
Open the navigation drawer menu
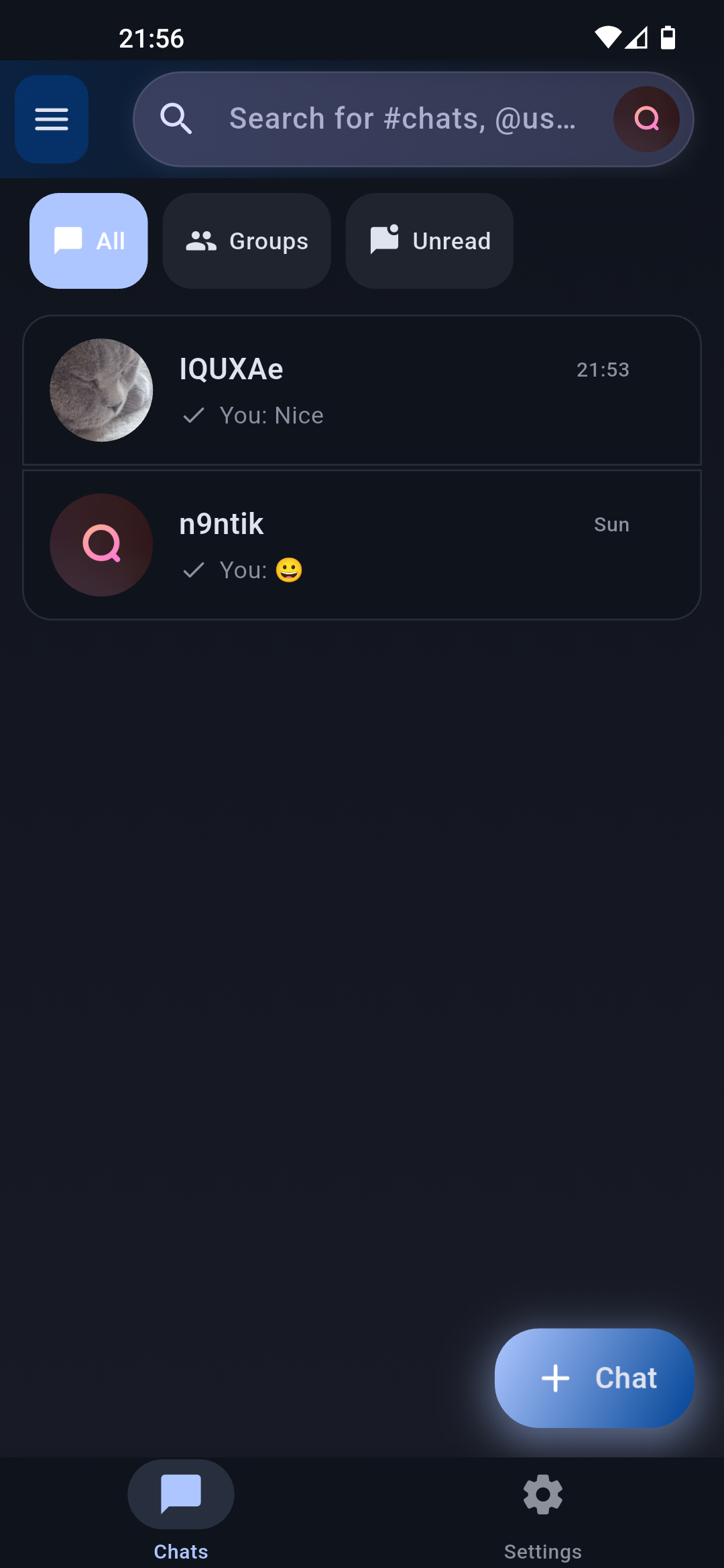51,119
